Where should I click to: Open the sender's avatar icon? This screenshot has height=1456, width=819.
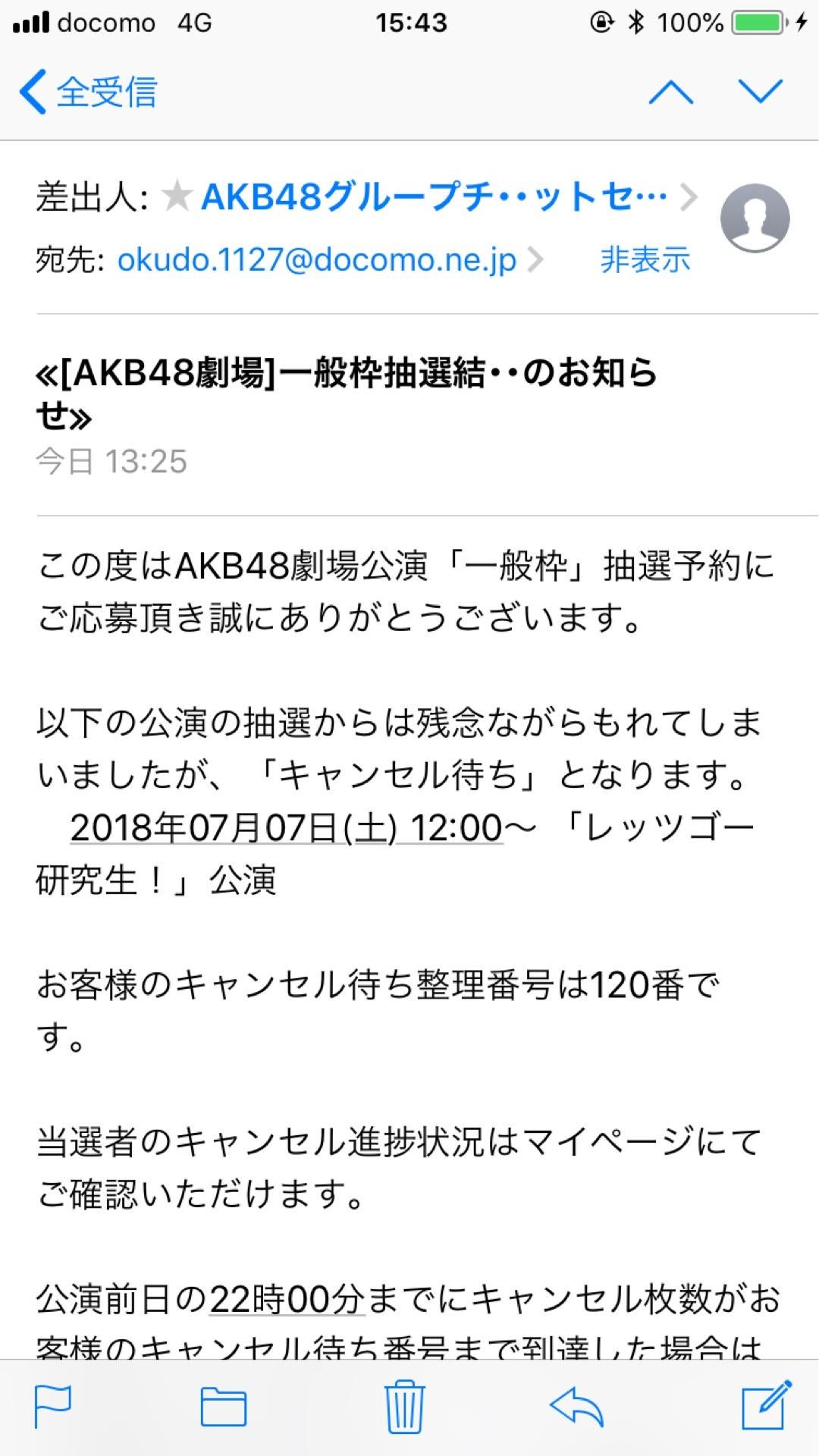(x=755, y=218)
